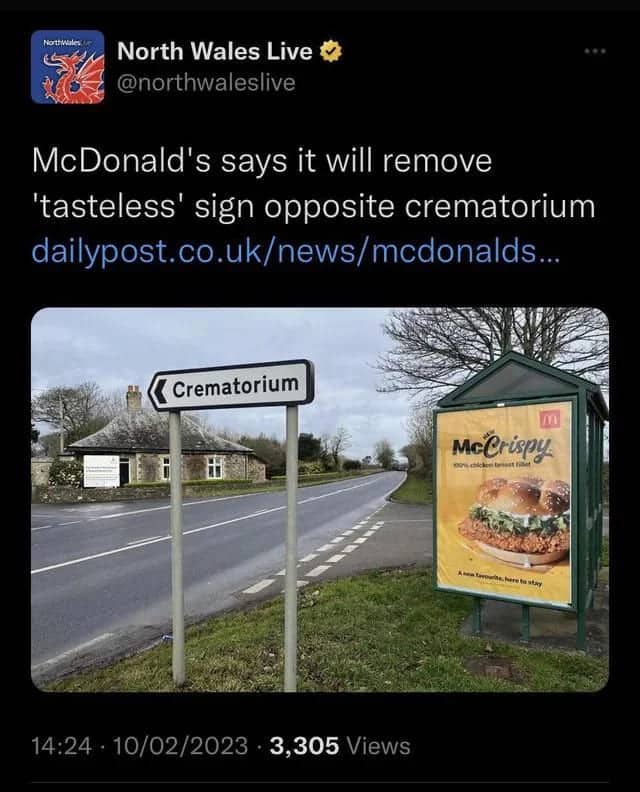View the crematorium sign photo full screen

tap(320, 498)
